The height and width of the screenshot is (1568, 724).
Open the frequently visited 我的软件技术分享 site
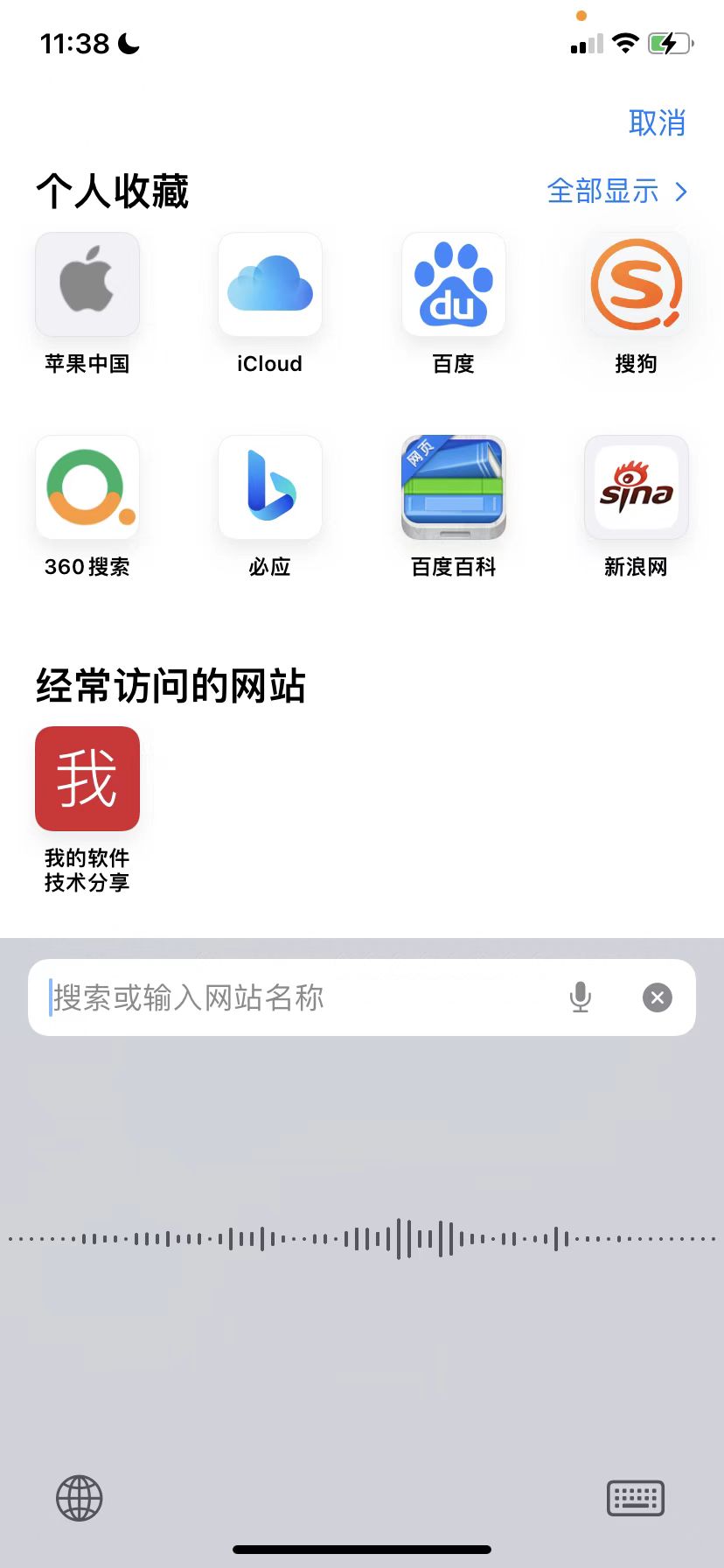[x=87, y=779]
